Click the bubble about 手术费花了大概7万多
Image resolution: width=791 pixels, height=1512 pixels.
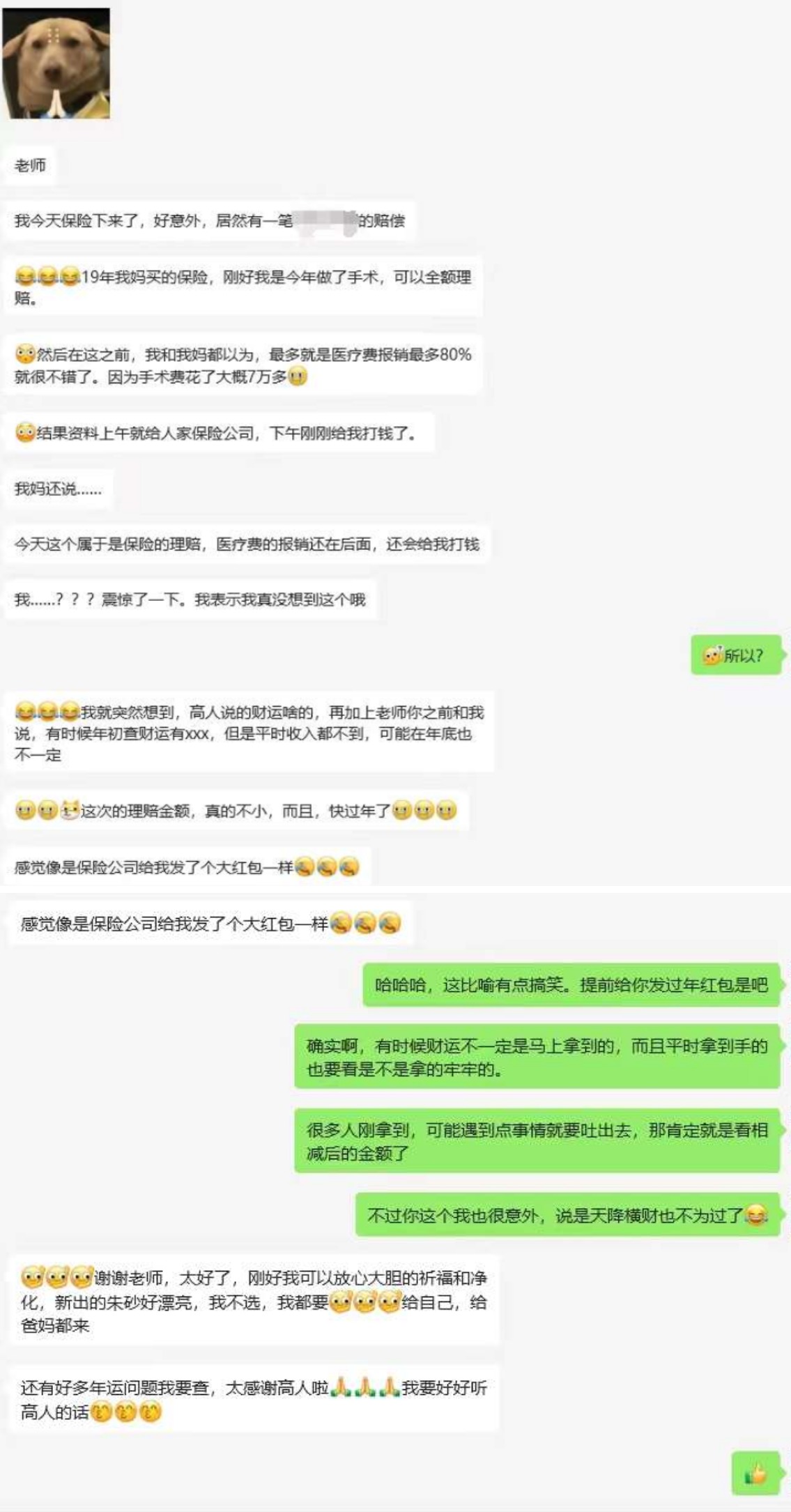(244, 367)
